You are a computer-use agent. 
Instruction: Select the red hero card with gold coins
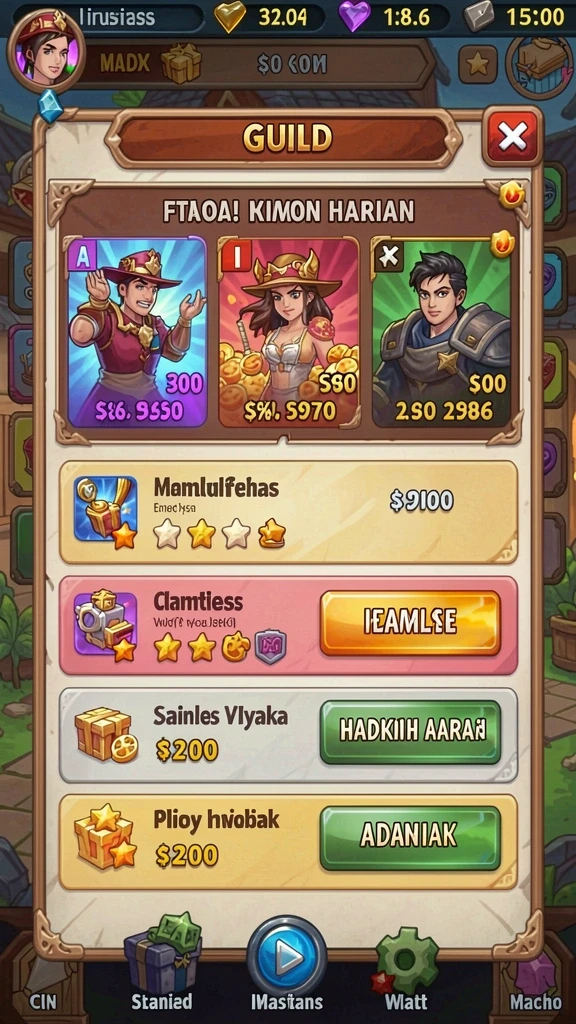coord(288,332)
